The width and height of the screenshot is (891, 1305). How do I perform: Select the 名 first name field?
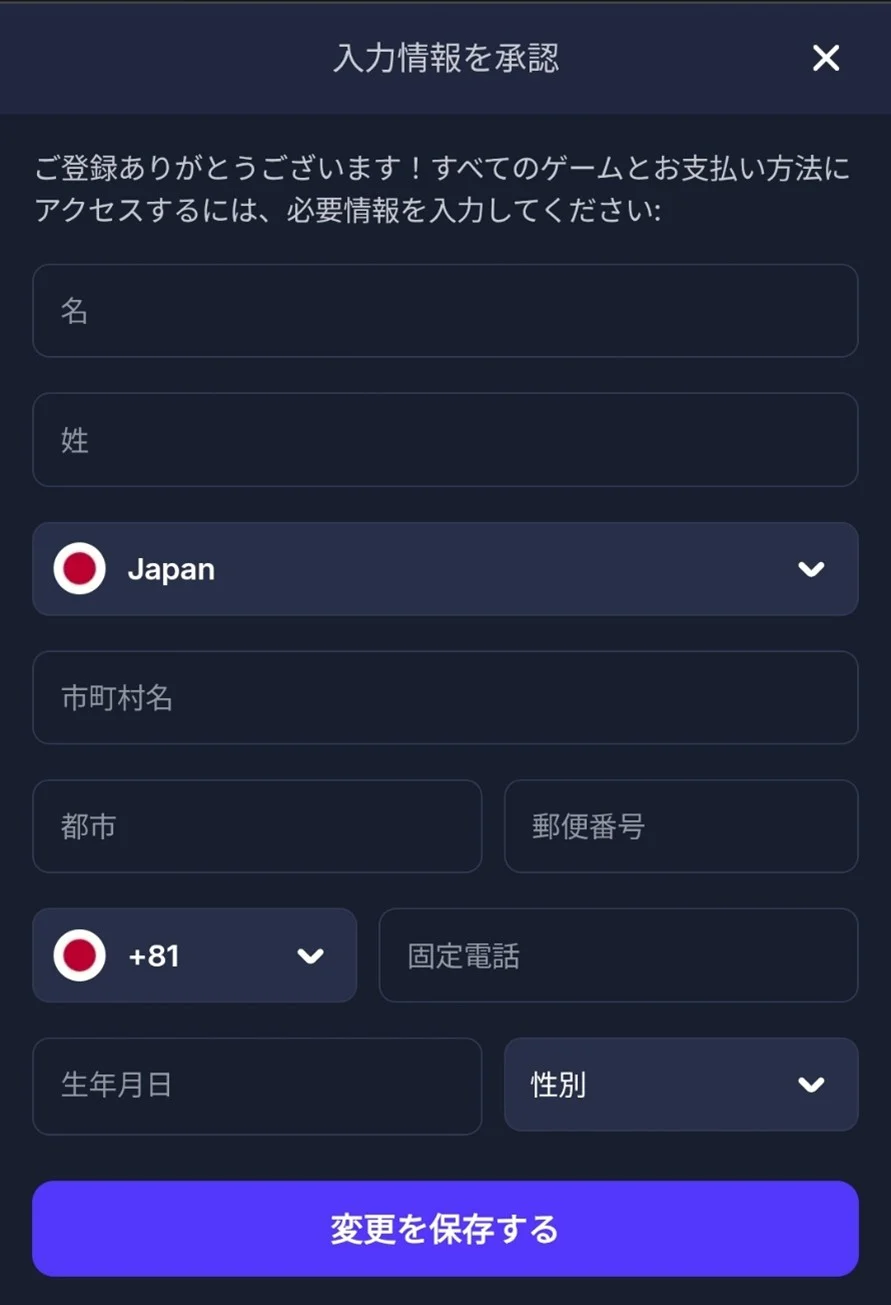[445, 310]
